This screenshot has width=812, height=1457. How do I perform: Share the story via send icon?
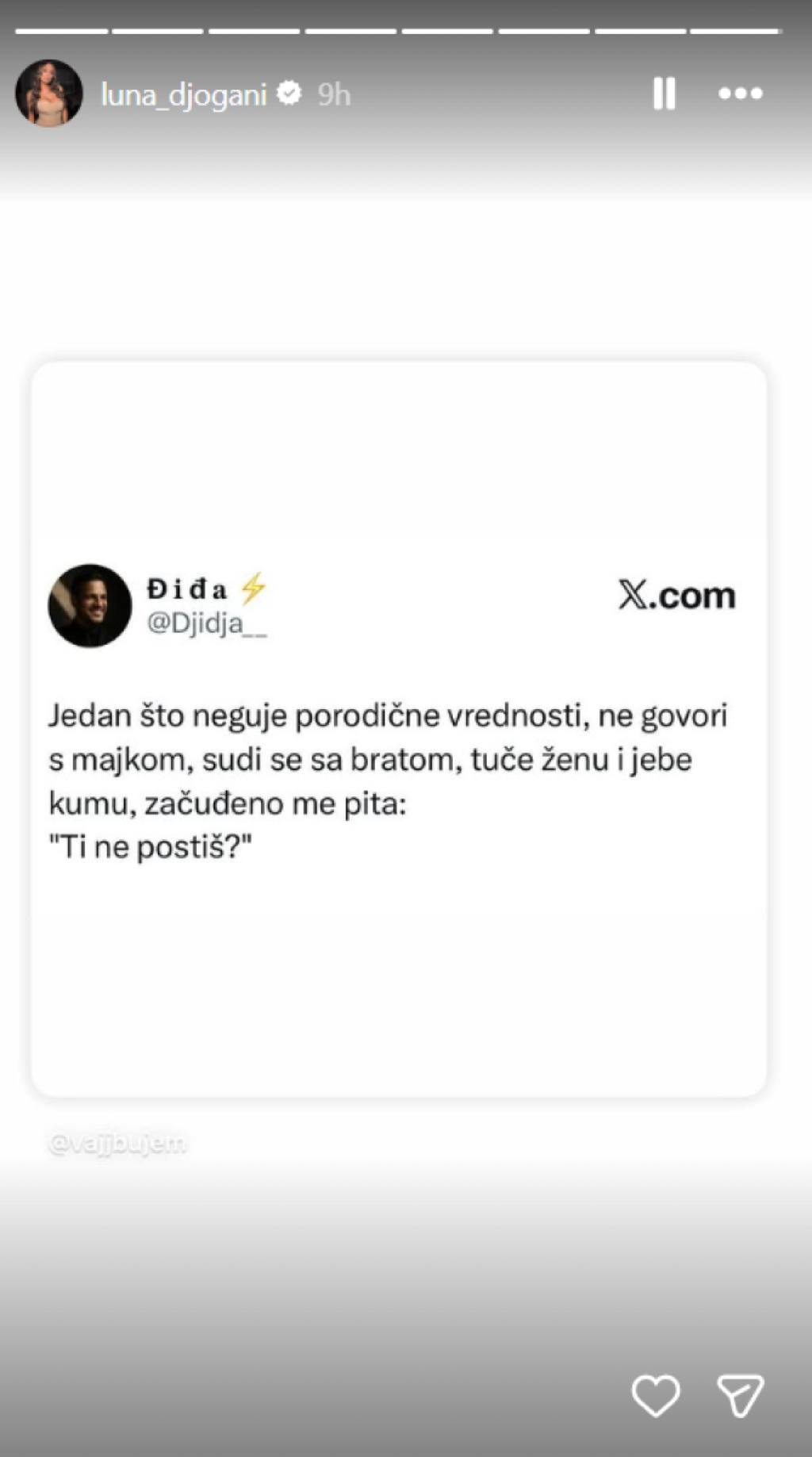point(740,1395)
